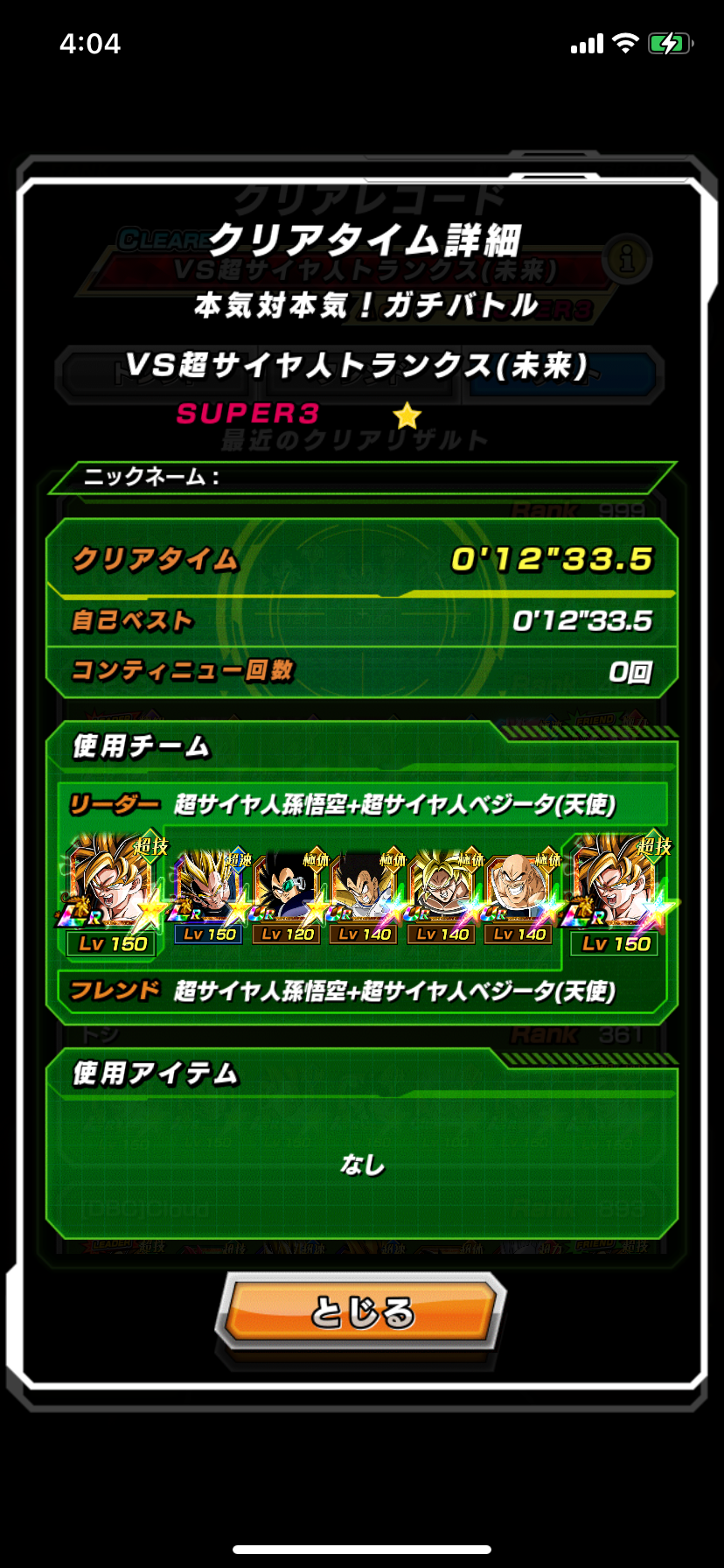Screen dimensions: 724x1568
Task: Close the clear time details dialog with とじる
Action: tap(361, 1312)
